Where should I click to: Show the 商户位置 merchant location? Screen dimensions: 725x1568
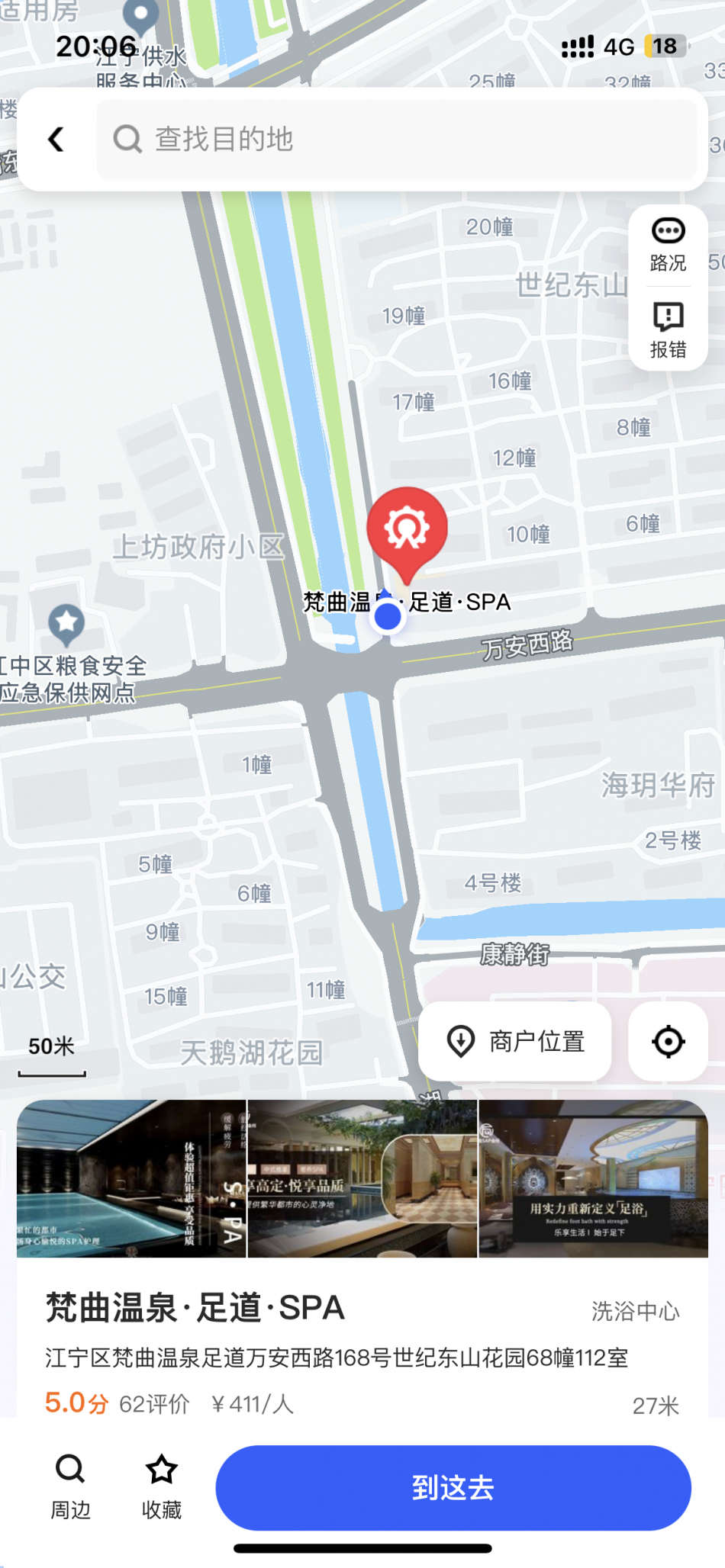pos(515,1041)
